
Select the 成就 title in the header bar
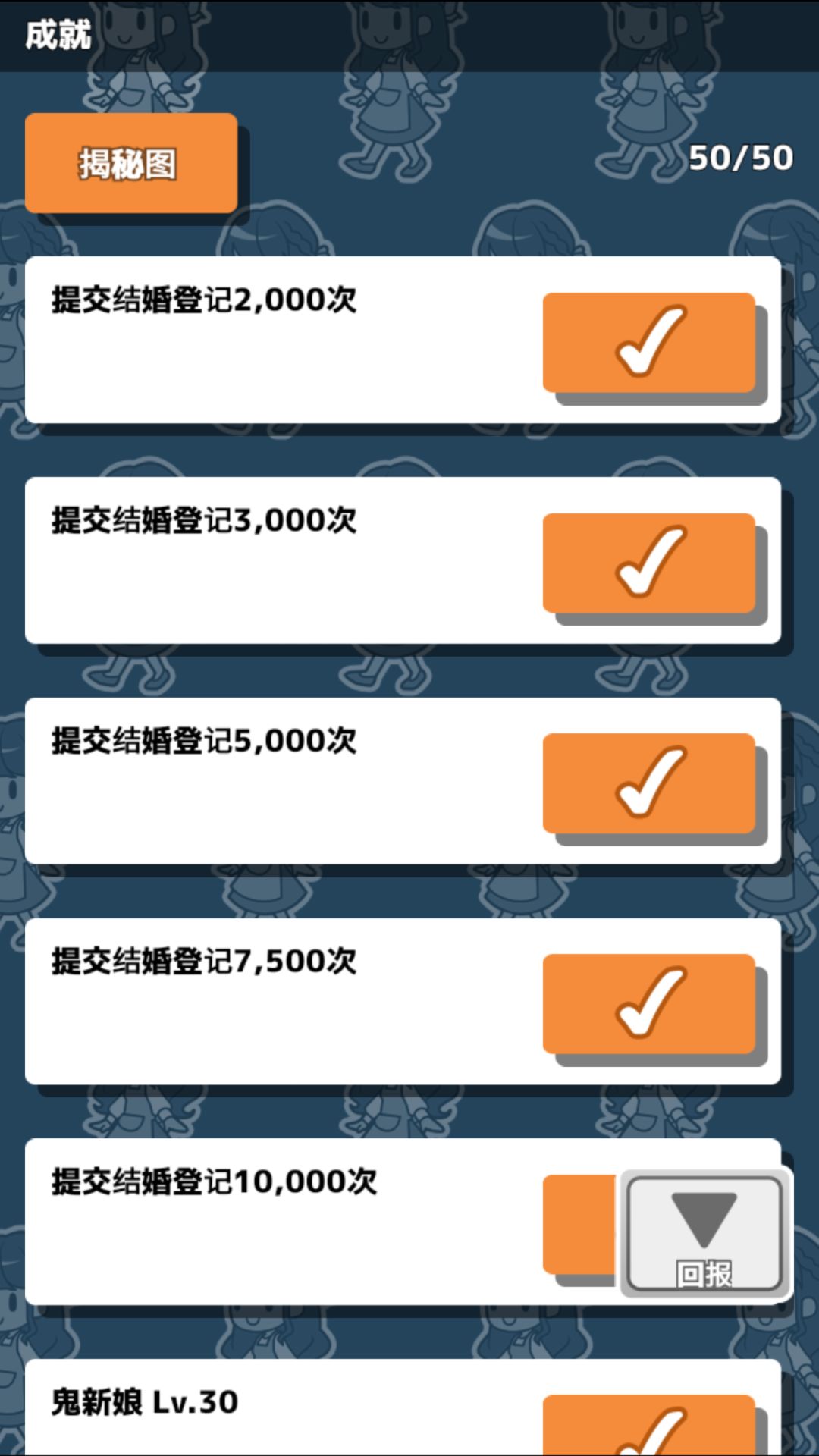(x=57, y=32)
